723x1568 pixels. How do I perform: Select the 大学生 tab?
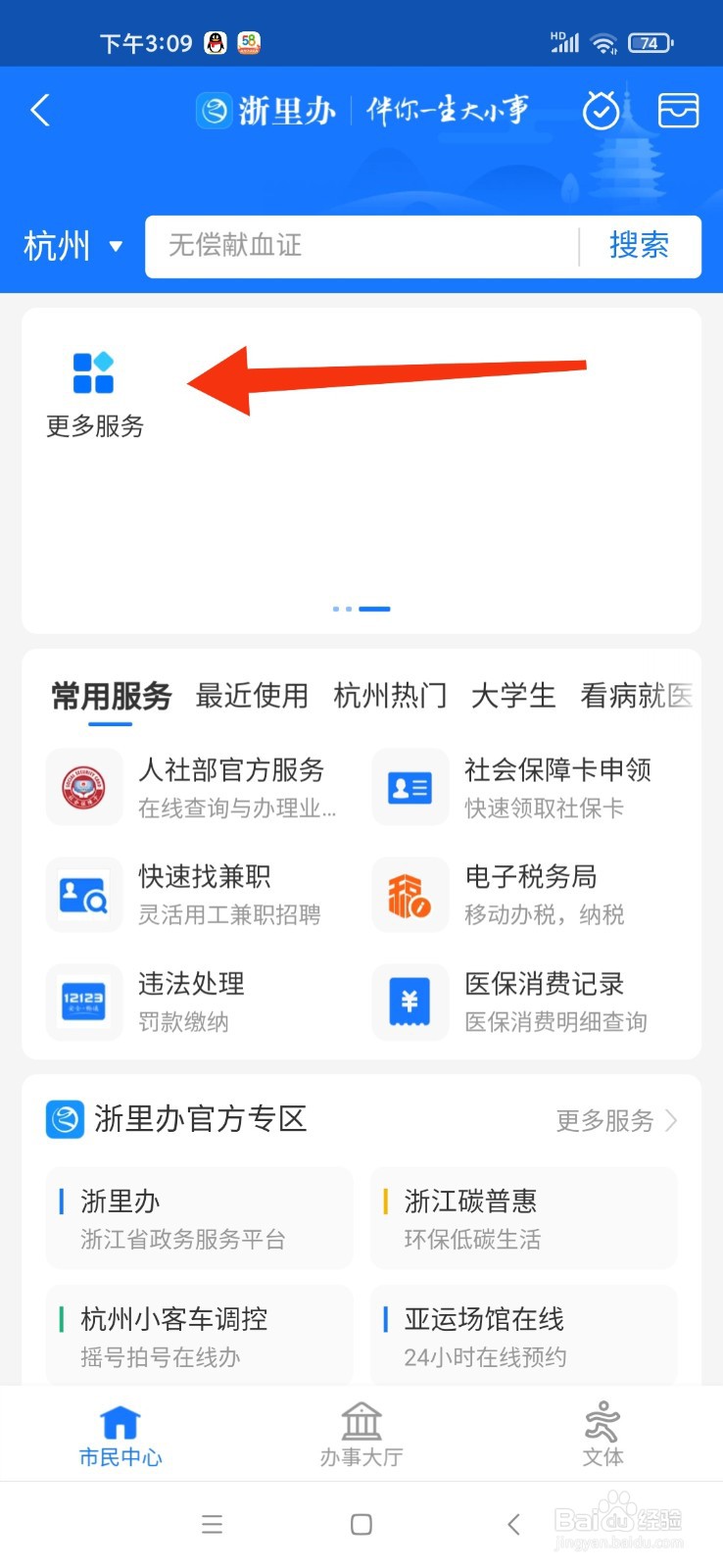513,696
